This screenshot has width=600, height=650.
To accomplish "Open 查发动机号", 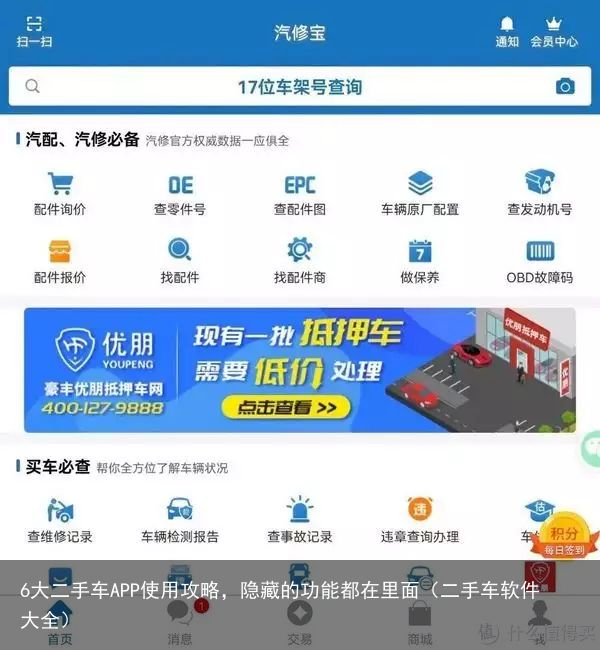I will click(x=539, y=193).
